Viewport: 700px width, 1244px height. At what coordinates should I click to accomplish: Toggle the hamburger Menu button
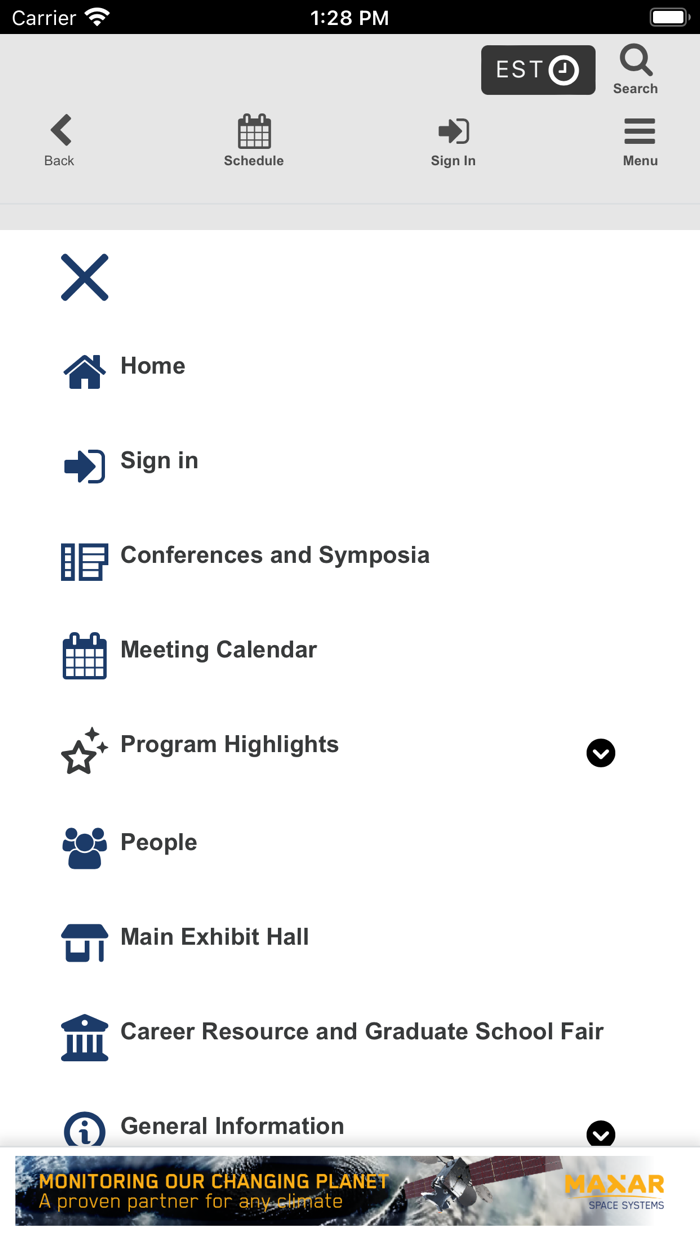tap(640, 141)
